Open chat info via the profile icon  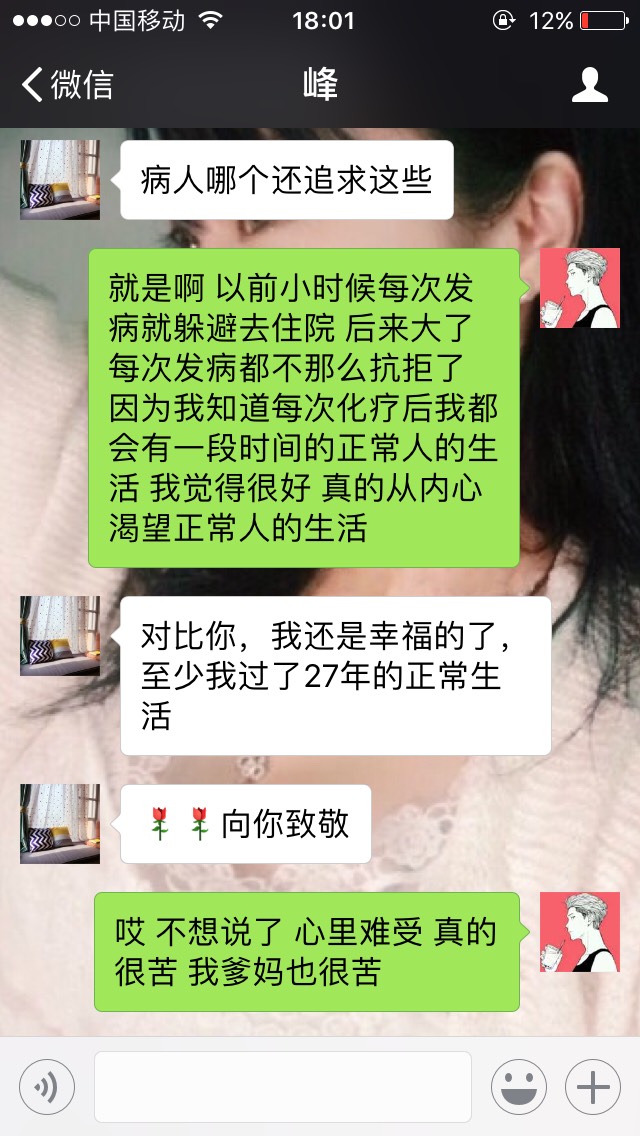pos(589,85)
